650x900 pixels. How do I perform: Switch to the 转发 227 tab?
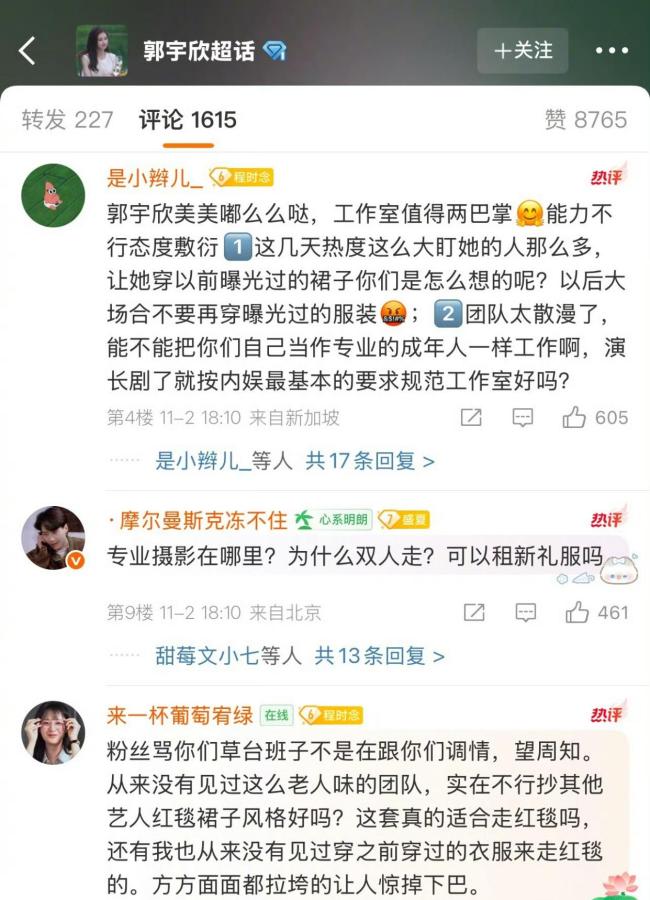tap(68, 120)
